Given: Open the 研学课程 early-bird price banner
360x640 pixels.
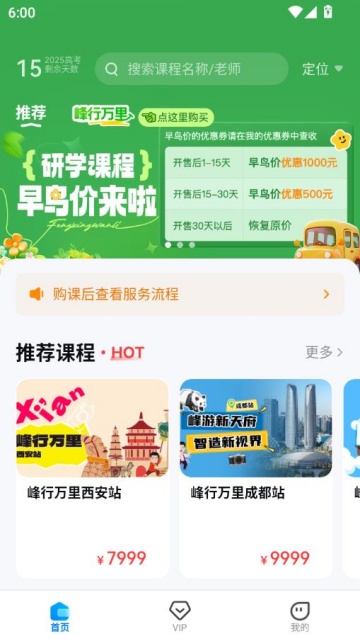Looking at the screenshot, I should point(180,190).
